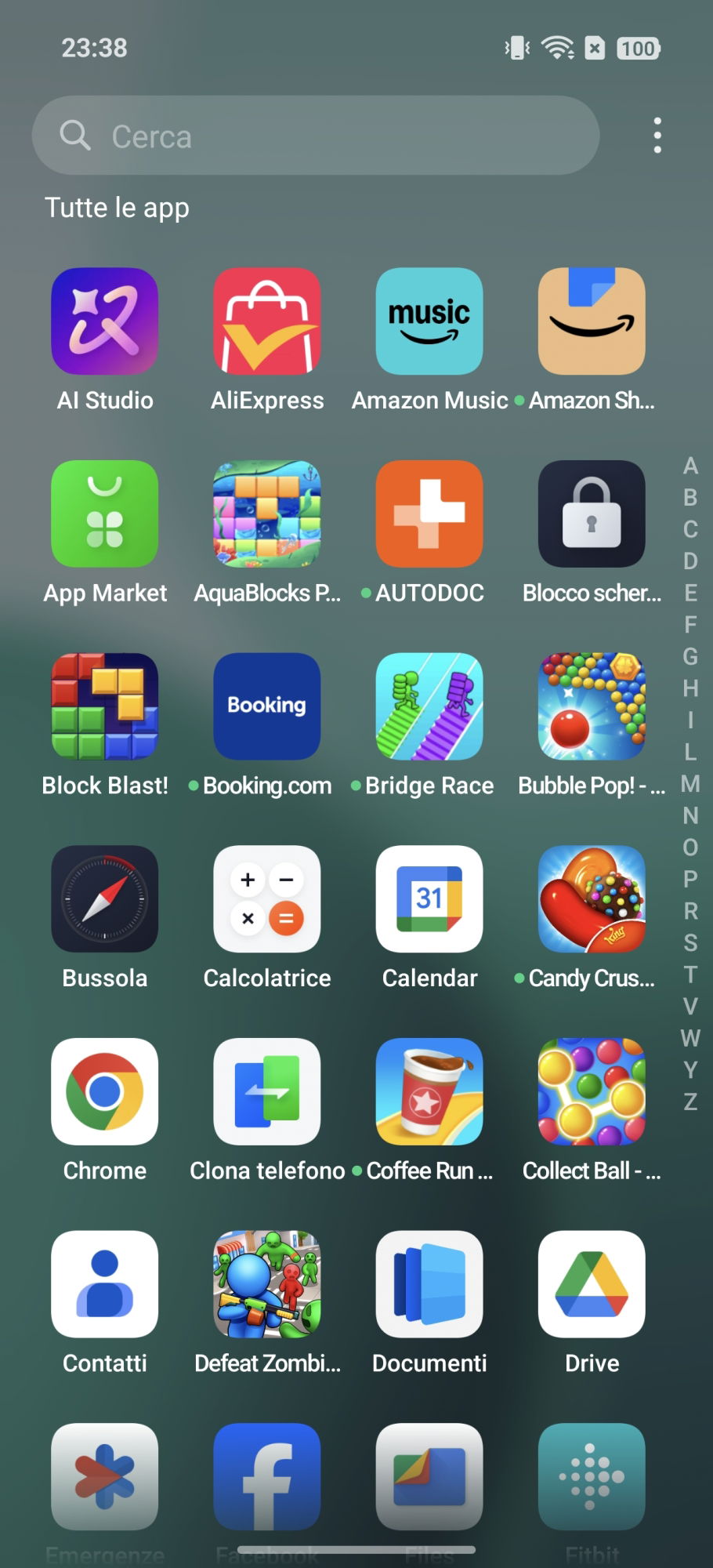Play Block Blast!
Image resolution: width=713 pixels, height=1568 pixels.
pos(105,706)
